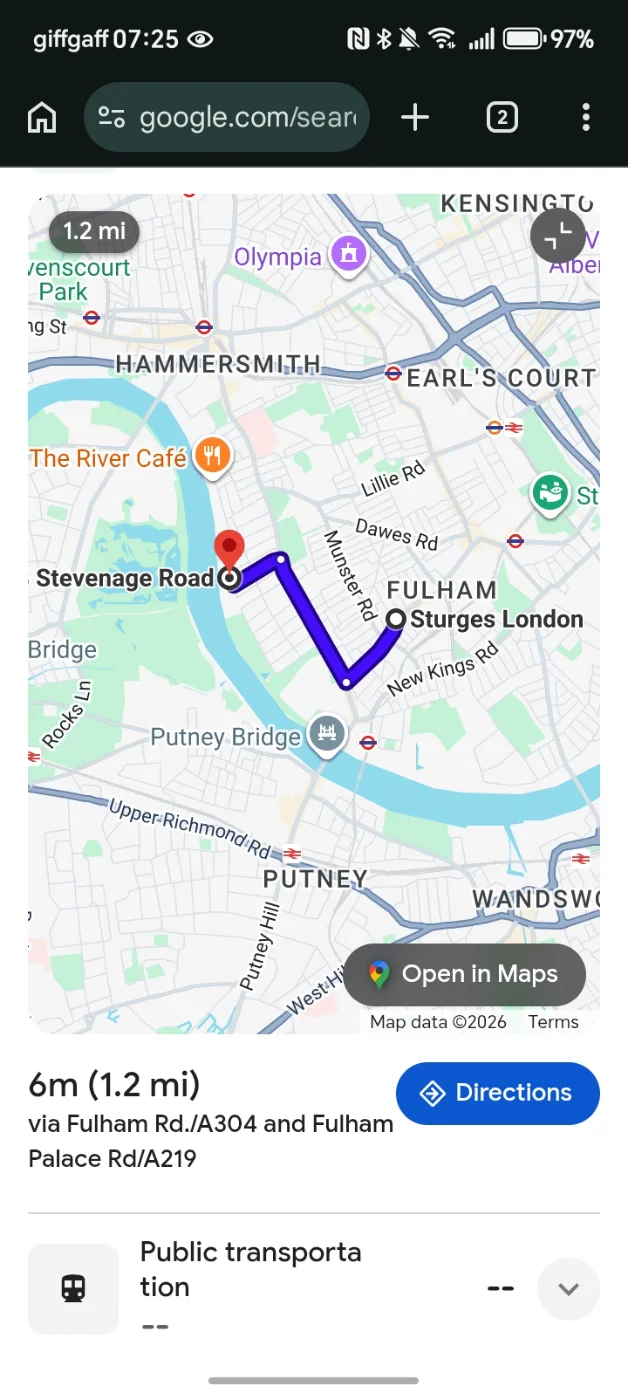Select the Olympia marker on the map
The width and height of the screenshot is (628, 1400).
pos(348,254)
